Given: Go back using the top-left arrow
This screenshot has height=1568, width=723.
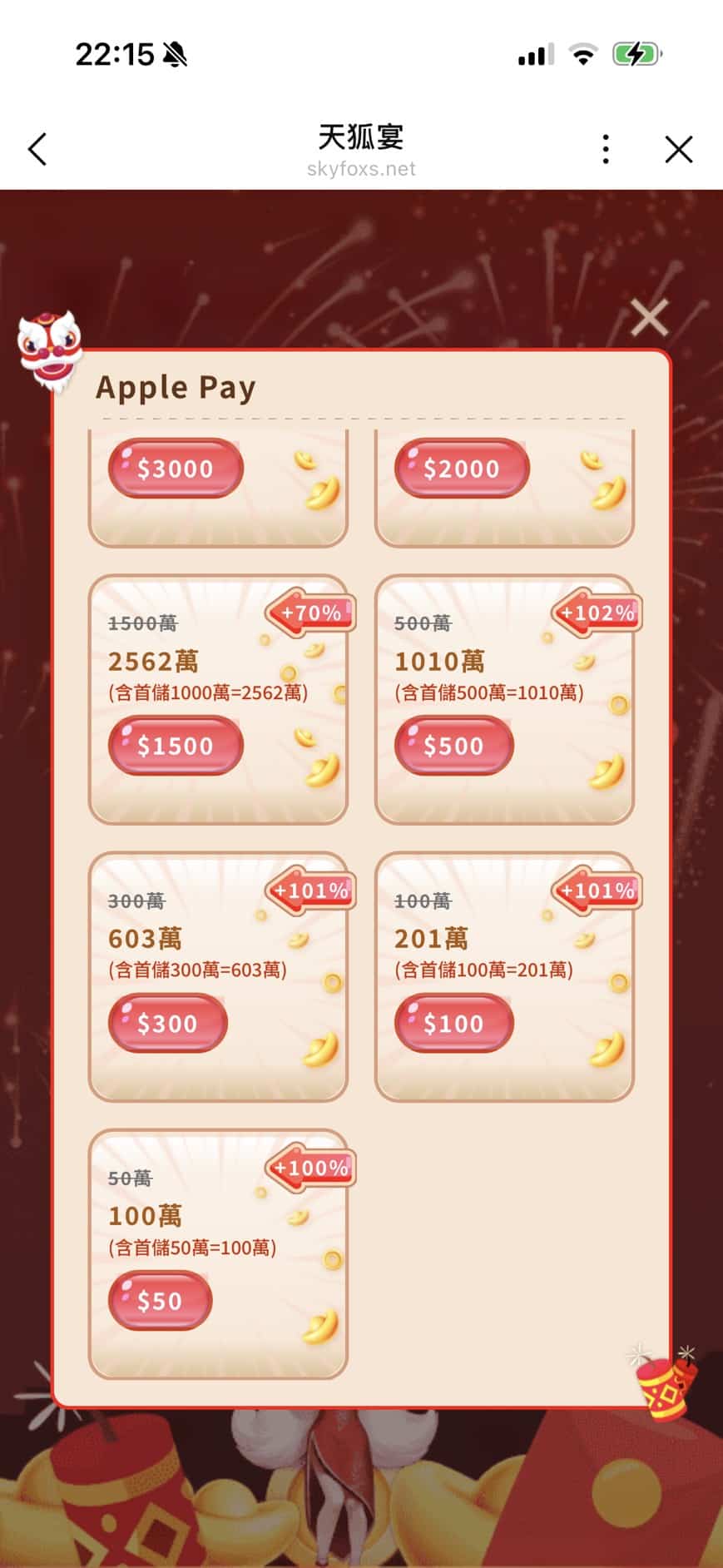Looking at the screenshot, I should click(x=37, y=150).
